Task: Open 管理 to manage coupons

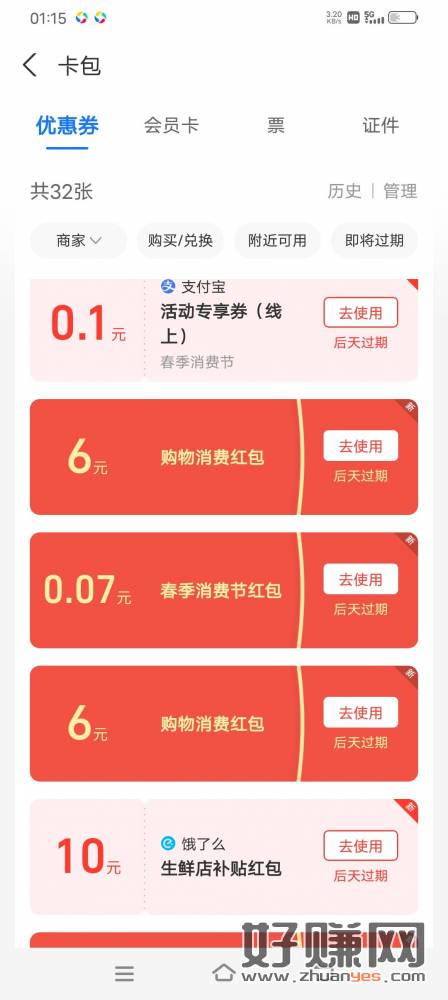Action: (x=400, y=191)
